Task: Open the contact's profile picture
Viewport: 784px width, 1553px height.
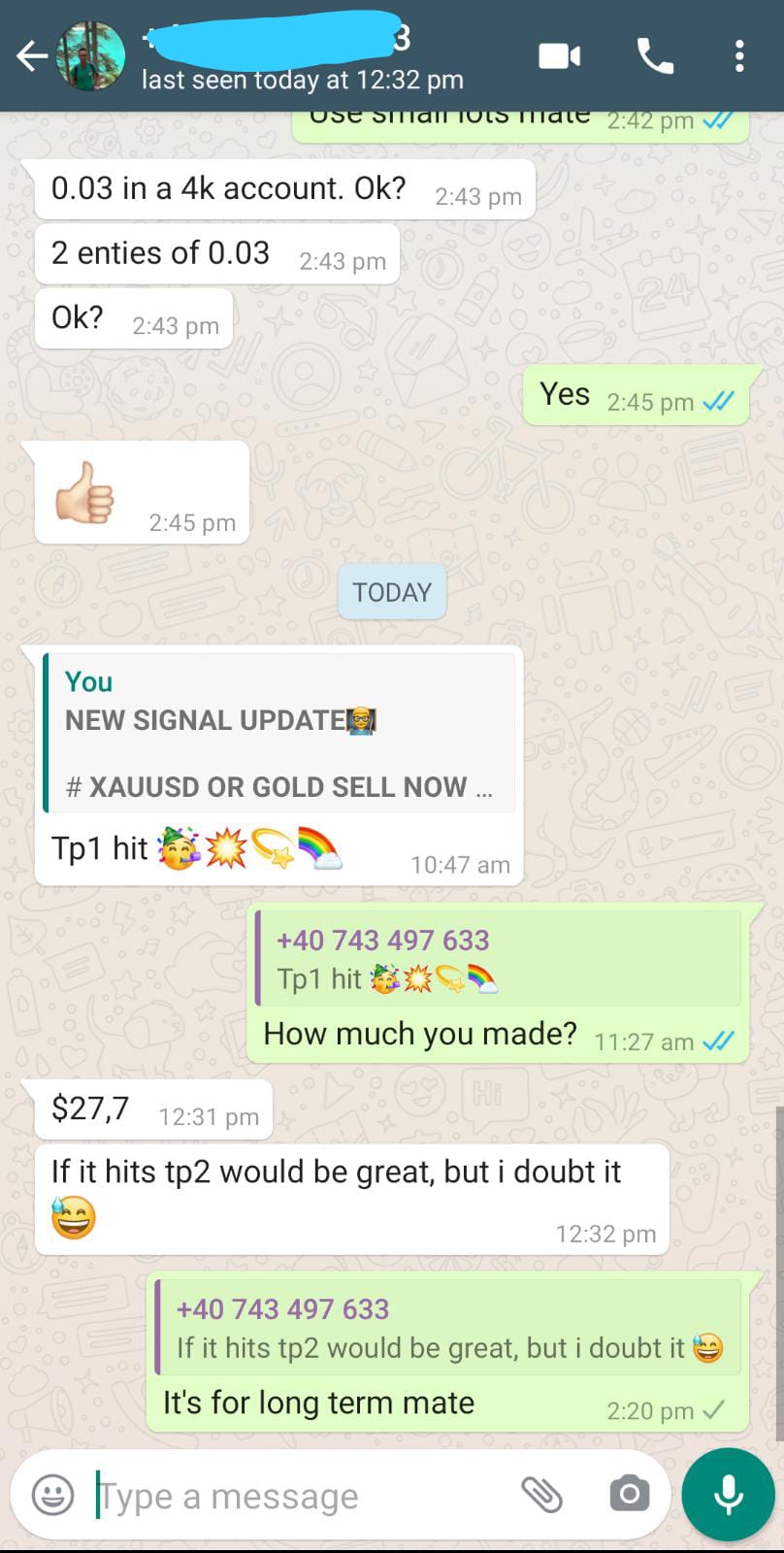Action: 90,57
